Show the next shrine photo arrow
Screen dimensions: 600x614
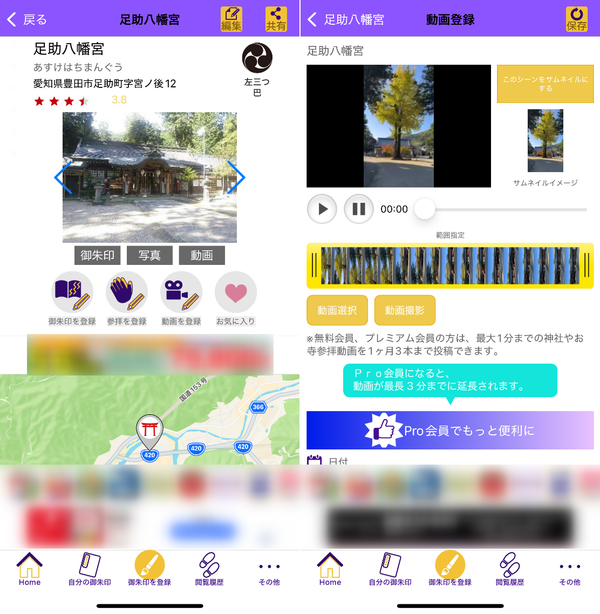pyautogui.click(x=236, y=177)
